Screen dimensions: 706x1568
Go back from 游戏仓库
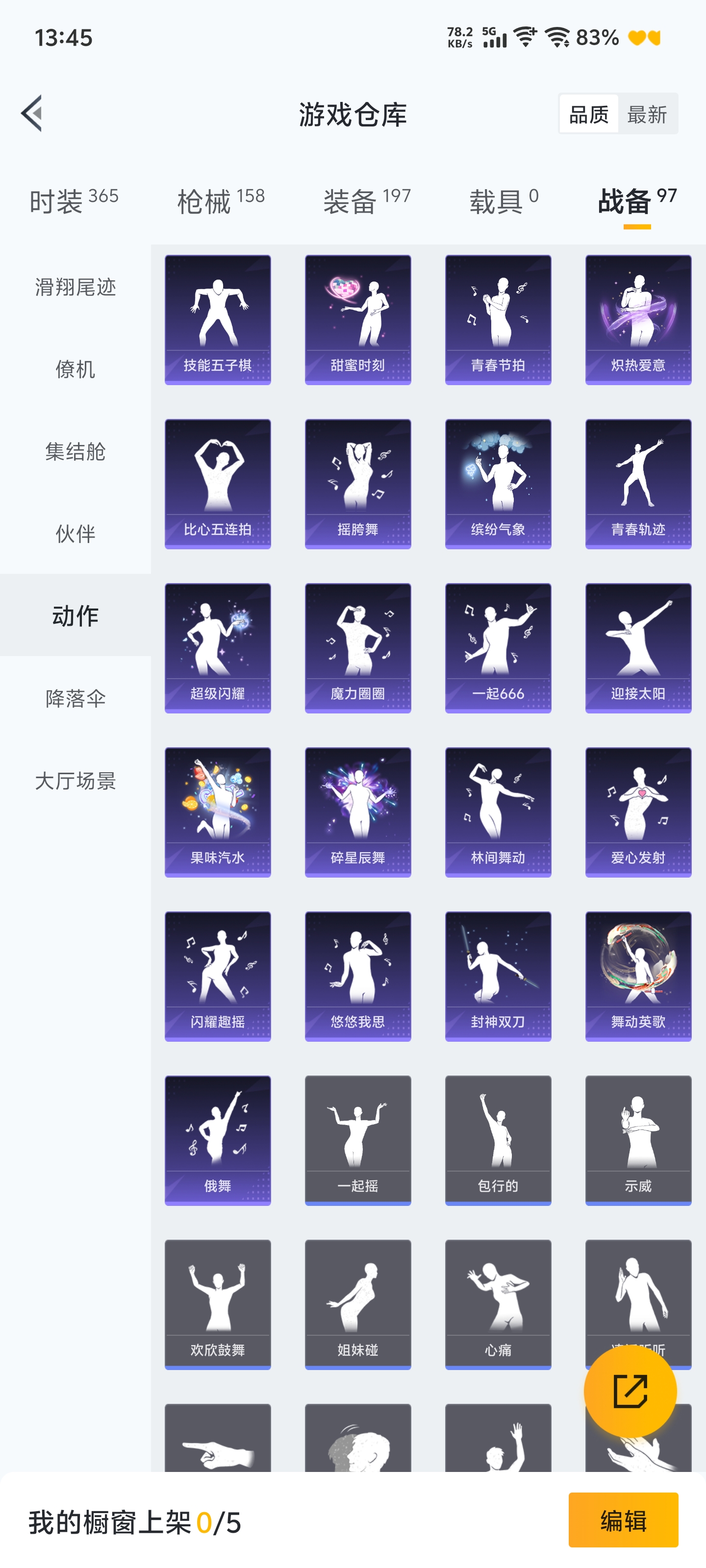point(32,113)
